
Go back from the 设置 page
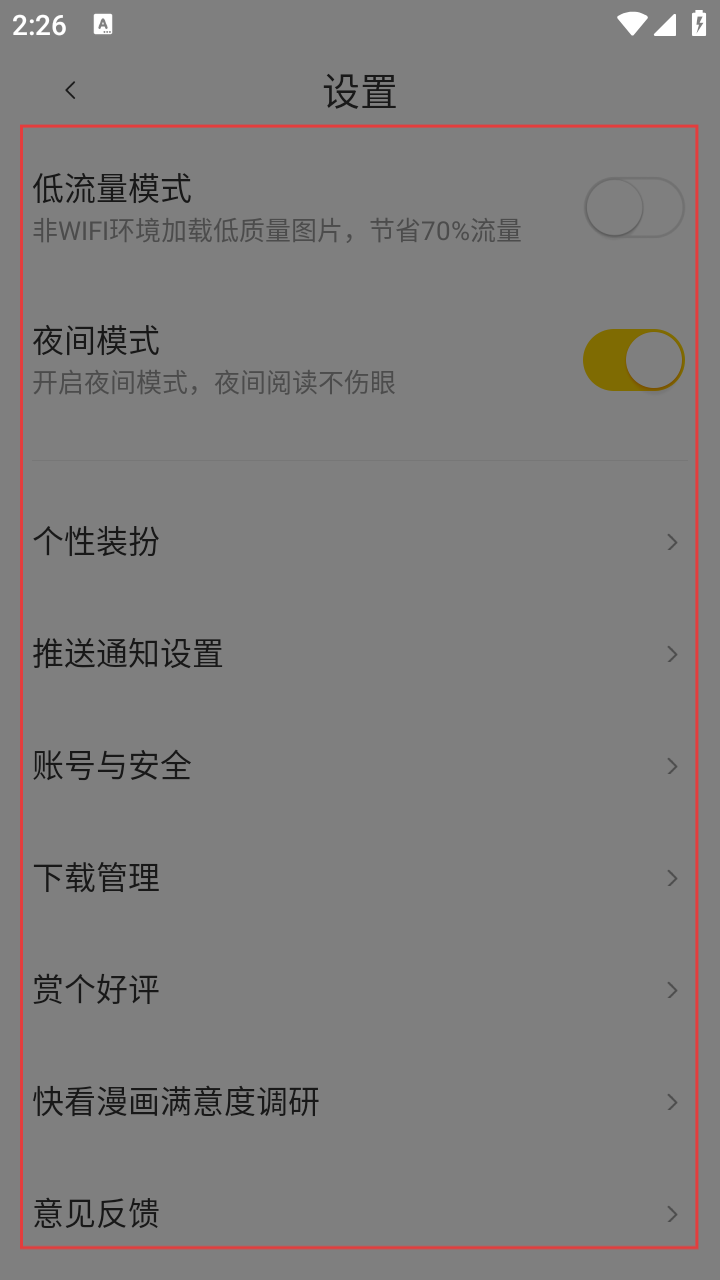pyautogui.click(x=70, y=91)
